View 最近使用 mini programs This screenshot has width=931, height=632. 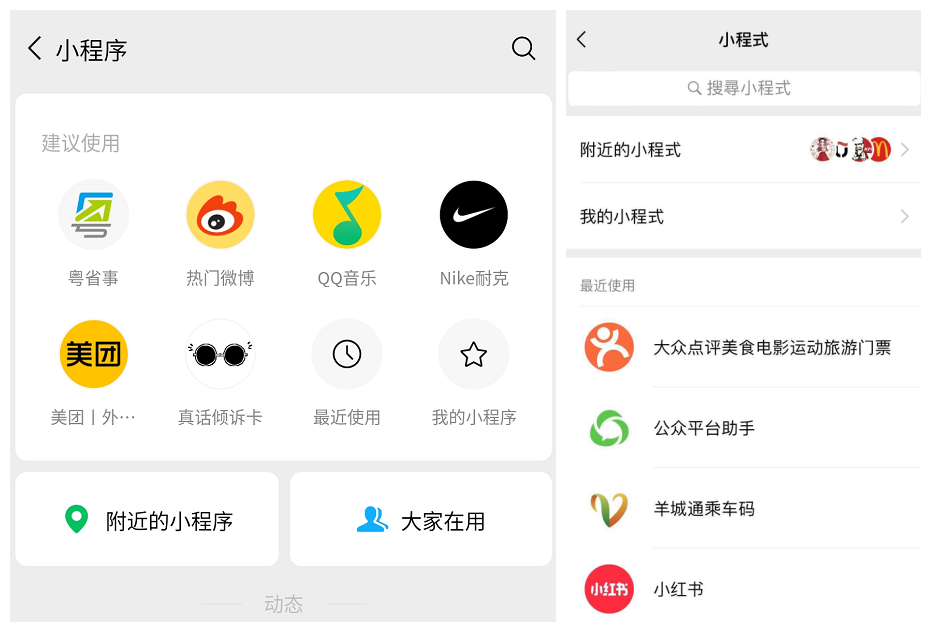coord(347,354)
